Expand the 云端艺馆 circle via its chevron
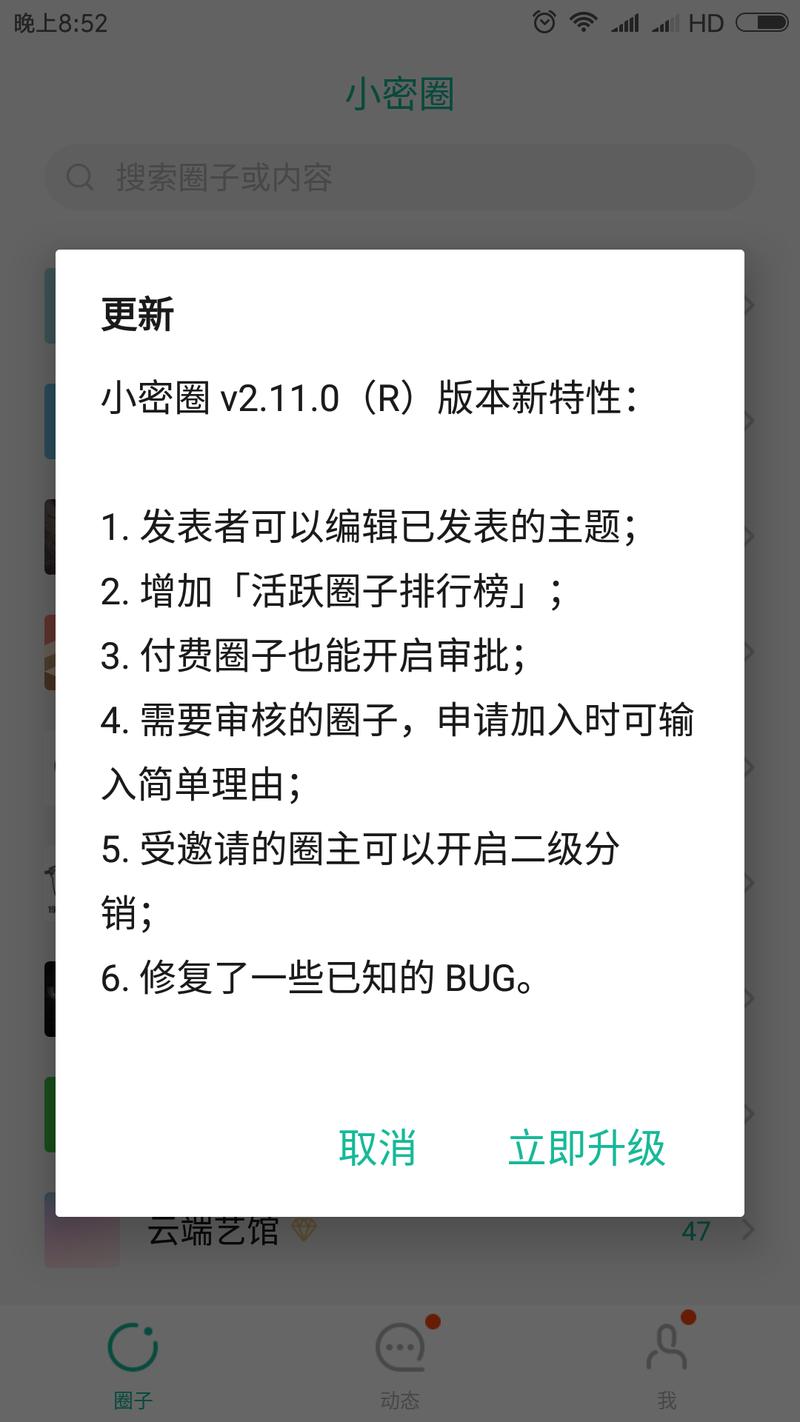The width and height of the screenshot is (800, 1422). (x=751, y=1230)
